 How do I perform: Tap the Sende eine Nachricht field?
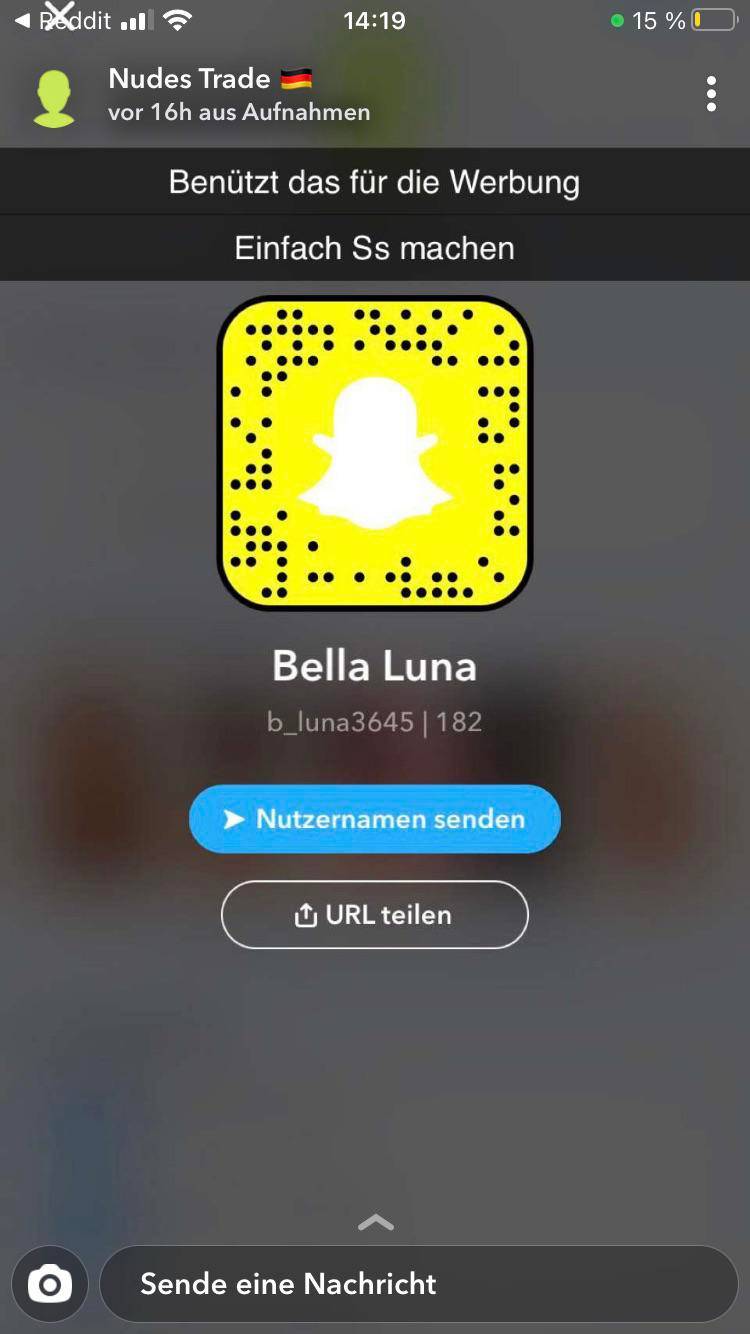418,1284
